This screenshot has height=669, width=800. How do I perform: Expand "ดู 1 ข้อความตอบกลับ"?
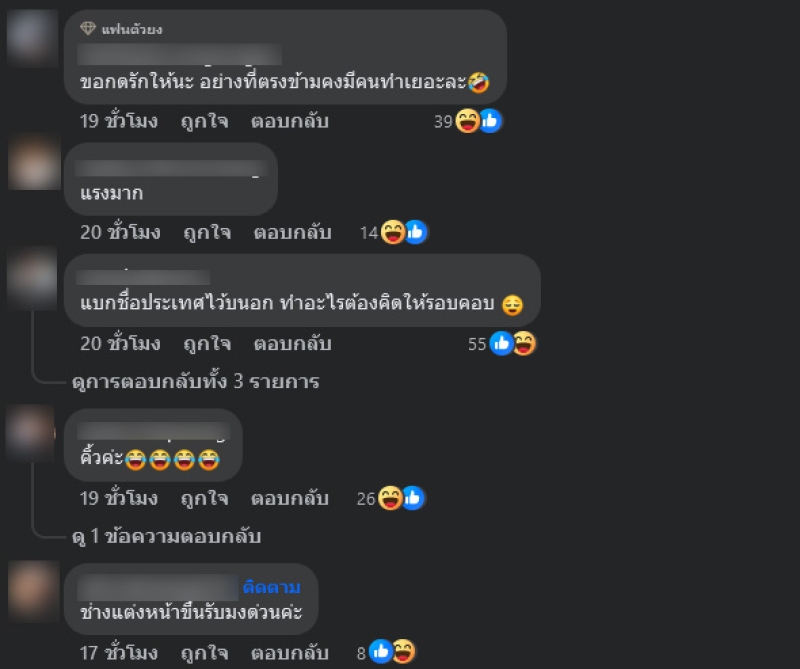166,537
